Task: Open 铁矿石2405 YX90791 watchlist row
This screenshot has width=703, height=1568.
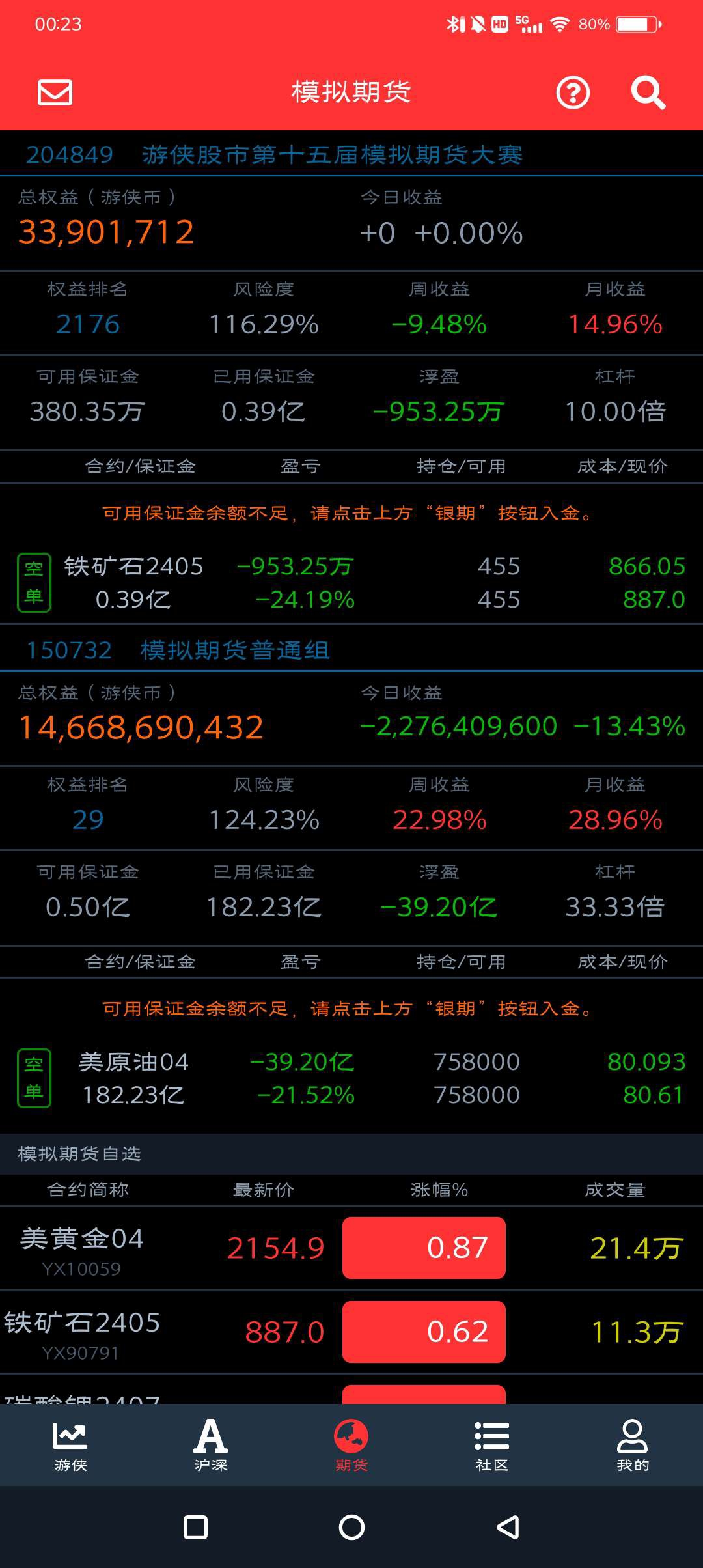Action: [x=351, y=1332]
